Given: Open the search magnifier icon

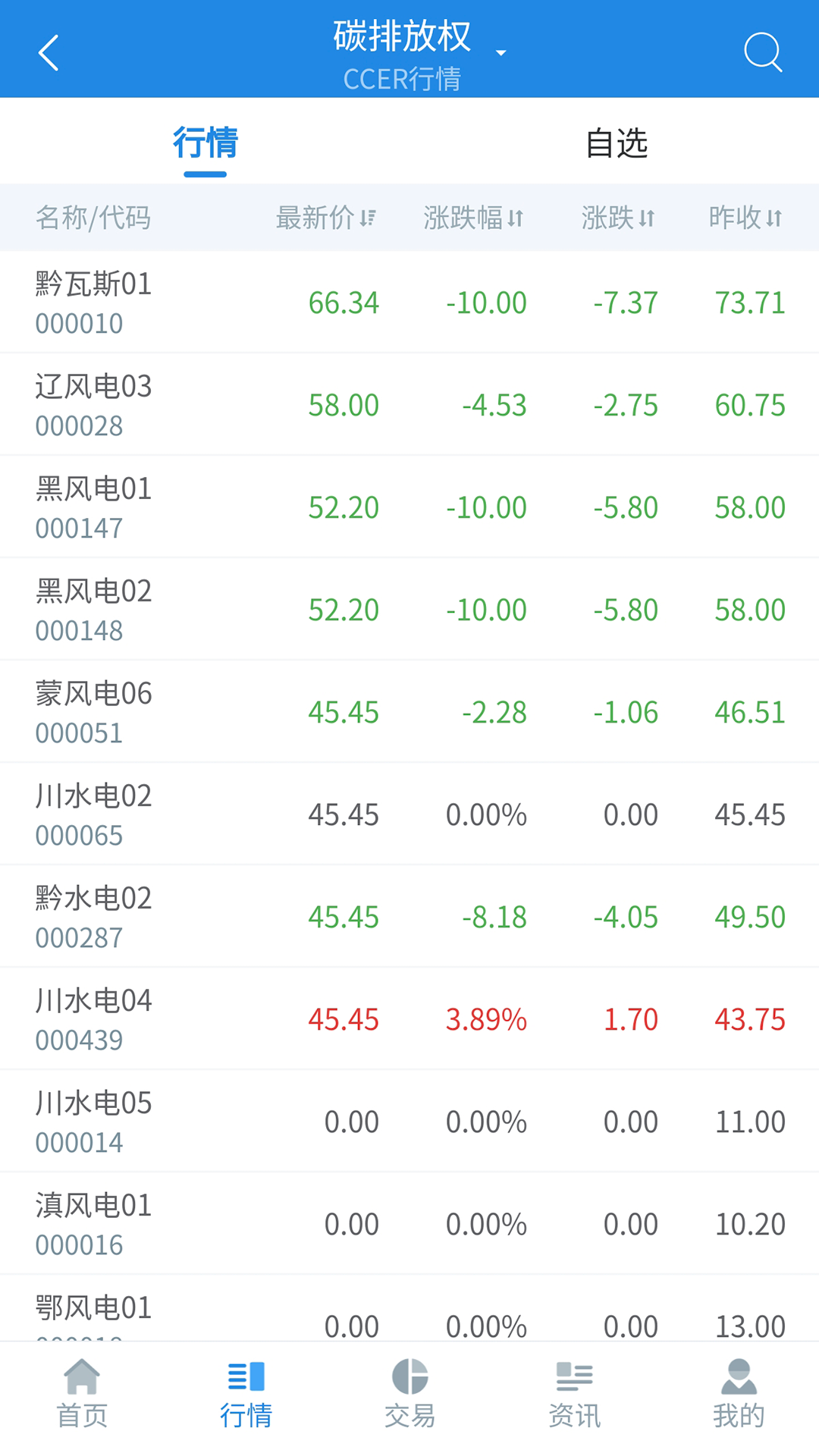Looking at the screenshot, I should (762, 52).
